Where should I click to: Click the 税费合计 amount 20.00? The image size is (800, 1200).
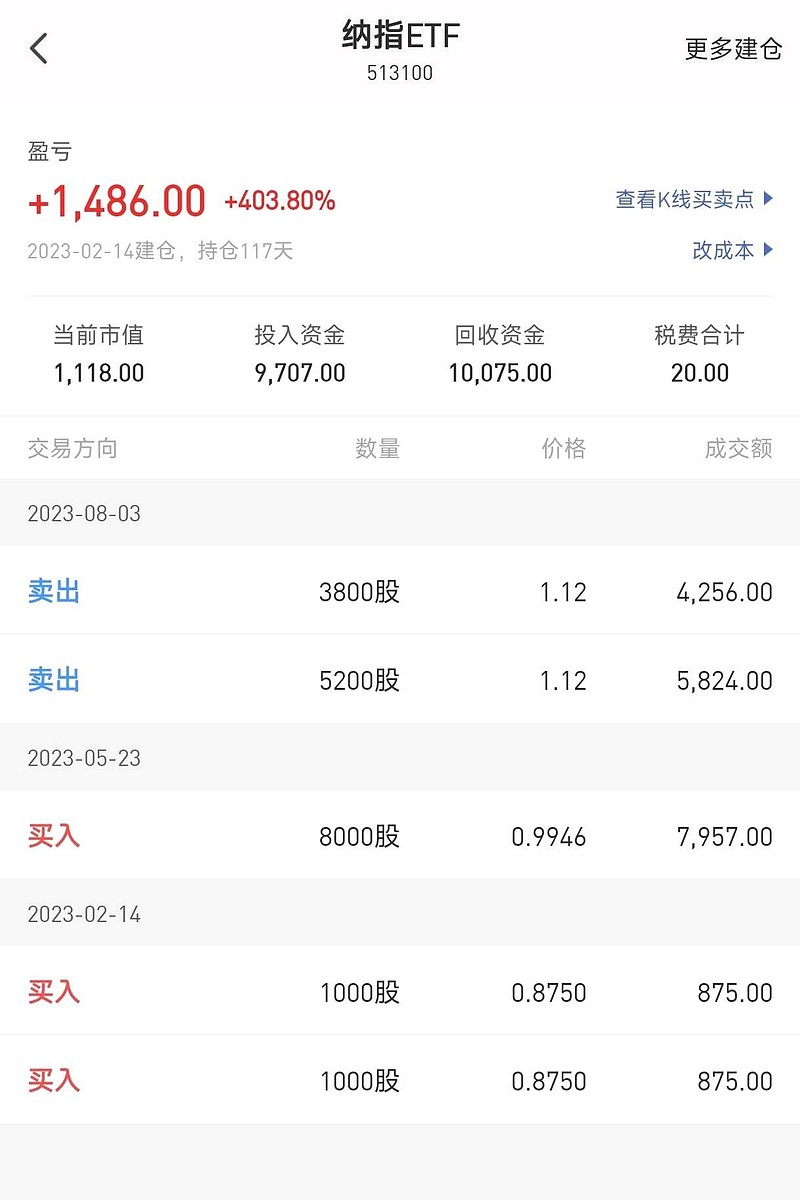[x=699, y=373]
